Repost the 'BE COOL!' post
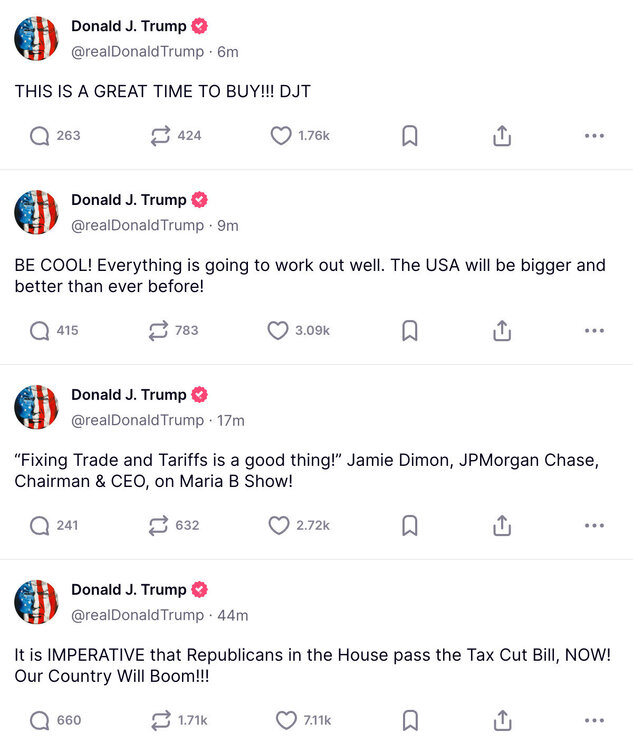The image size is (633, 750). [158, 330]
